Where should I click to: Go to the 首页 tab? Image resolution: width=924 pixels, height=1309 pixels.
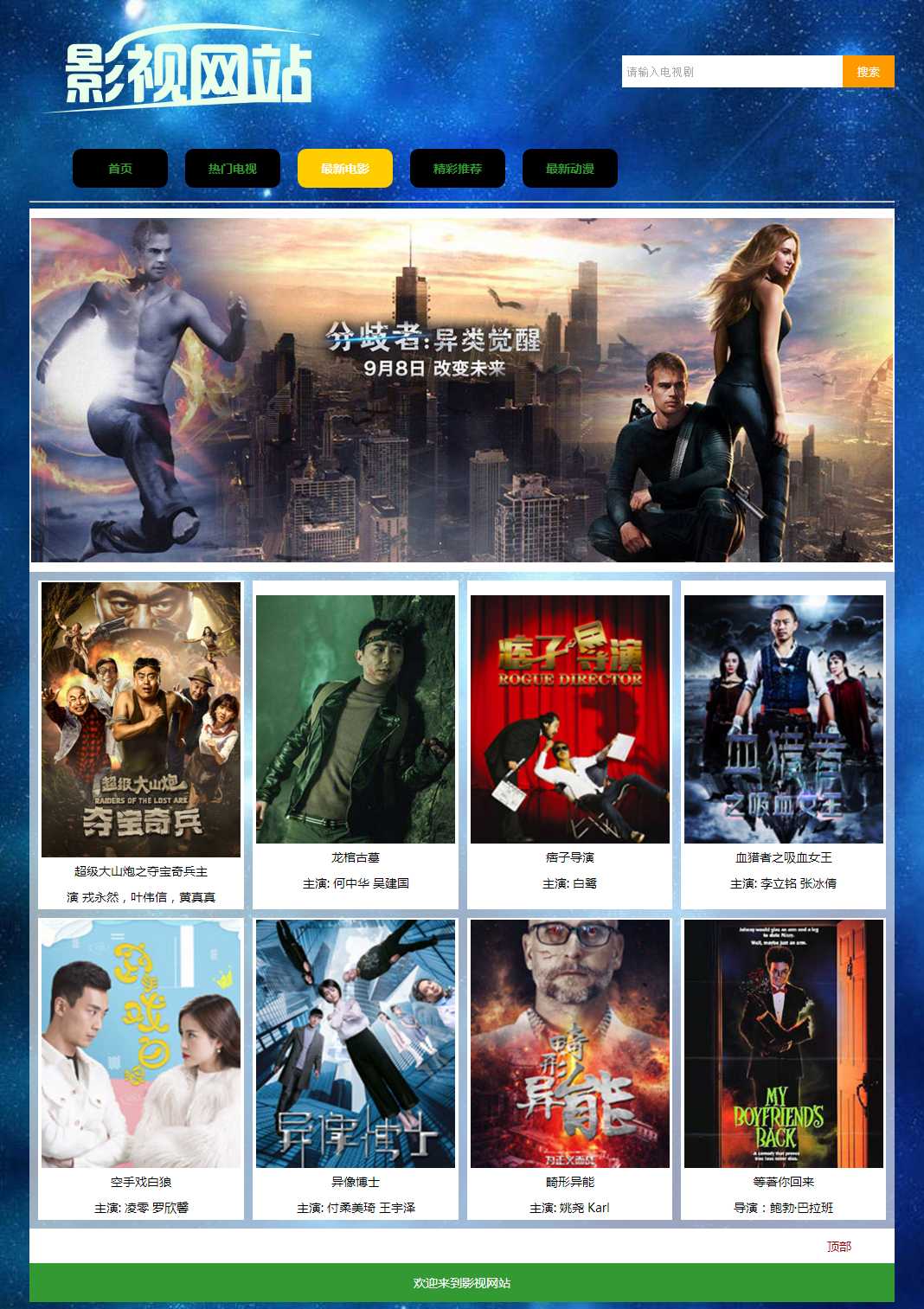[120, 169]
